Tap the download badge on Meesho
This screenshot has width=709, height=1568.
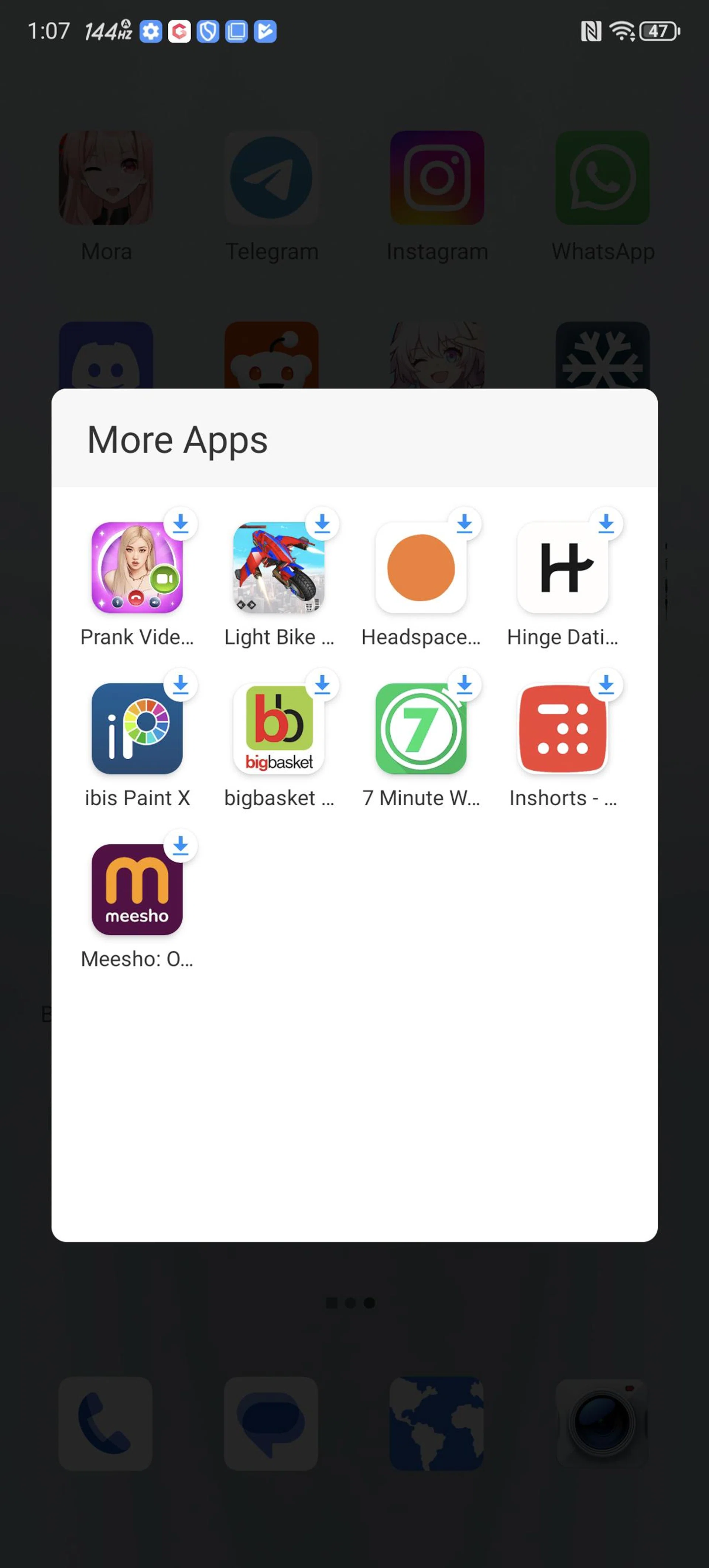181,847
